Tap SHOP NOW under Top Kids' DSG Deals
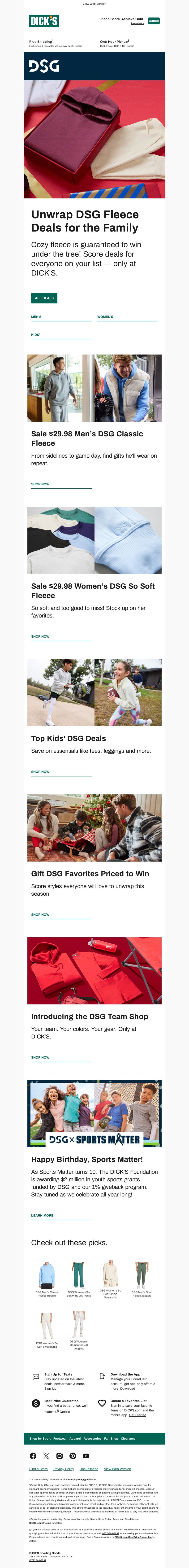This screenshot has width=189, height=1568. click(x=40, y=771)
